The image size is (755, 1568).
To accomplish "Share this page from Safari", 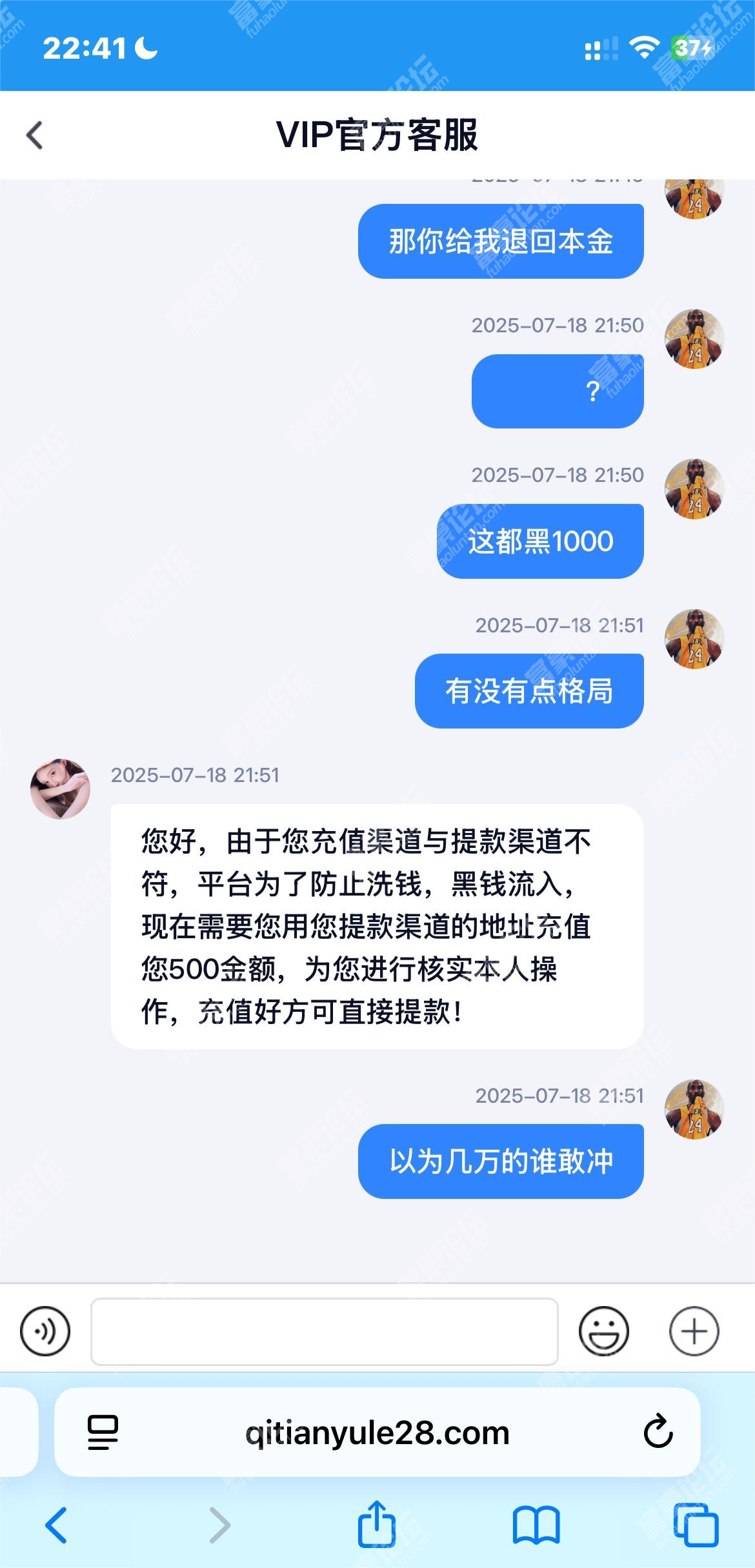I will pyautogui.click(x=376, y=1523).
